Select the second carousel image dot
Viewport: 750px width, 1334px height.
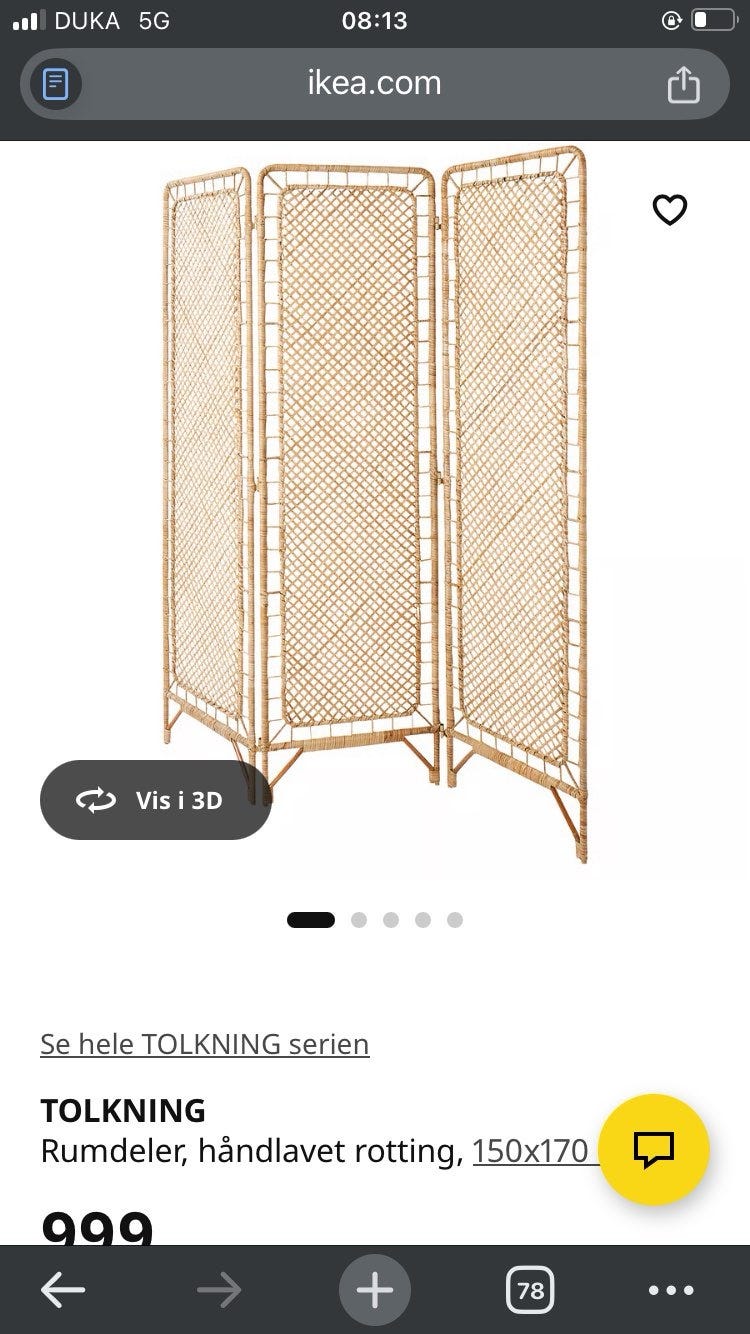click(x=358, y=919)
